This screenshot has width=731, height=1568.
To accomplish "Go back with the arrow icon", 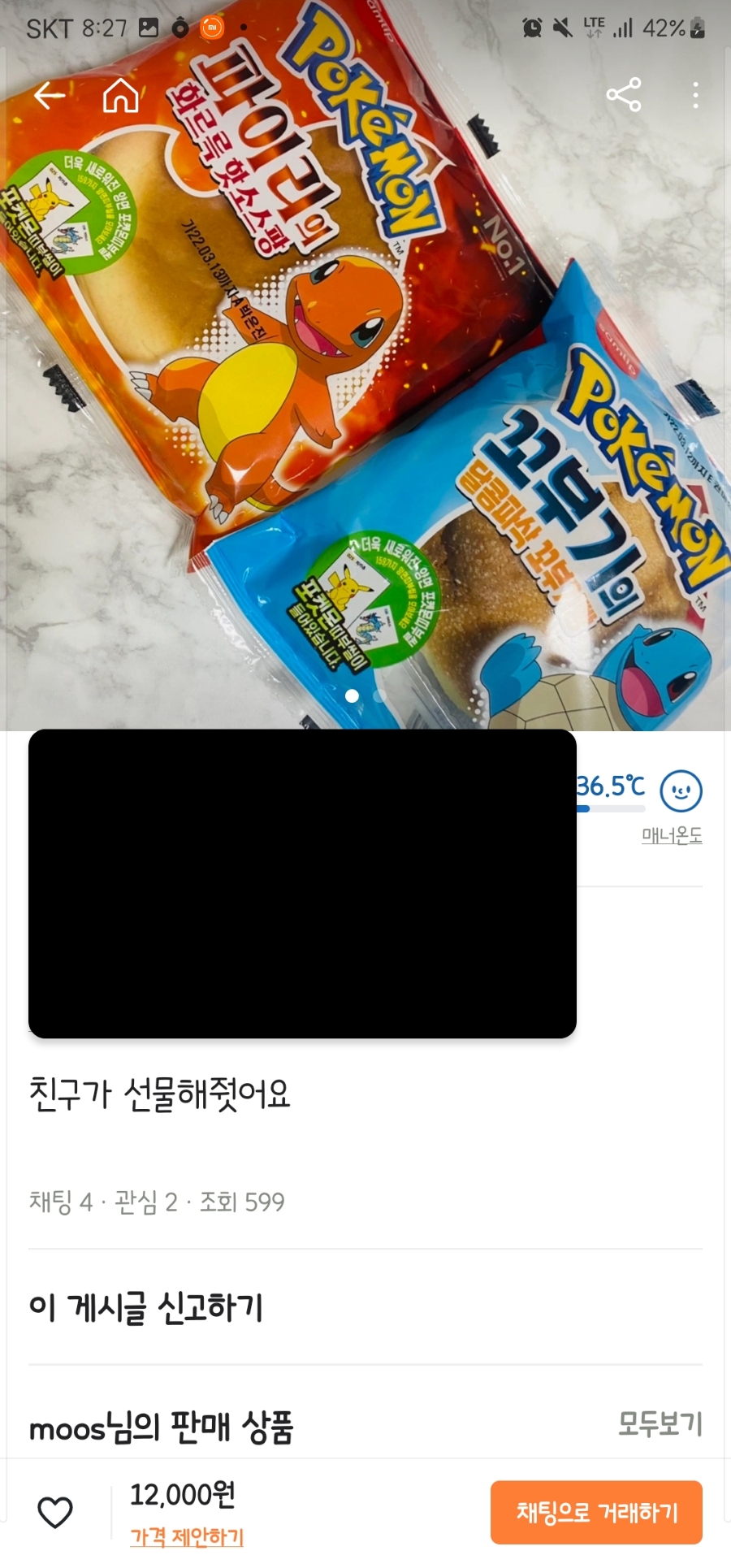I will tap(50, 96).
